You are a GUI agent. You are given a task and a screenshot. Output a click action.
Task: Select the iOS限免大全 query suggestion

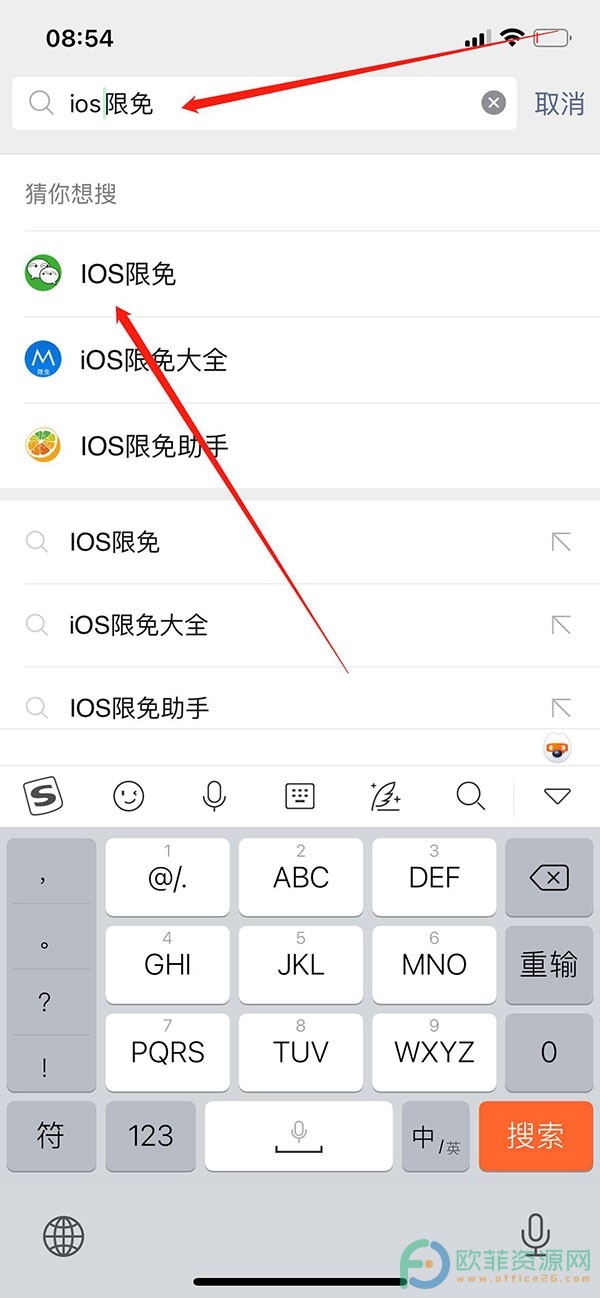139,625
